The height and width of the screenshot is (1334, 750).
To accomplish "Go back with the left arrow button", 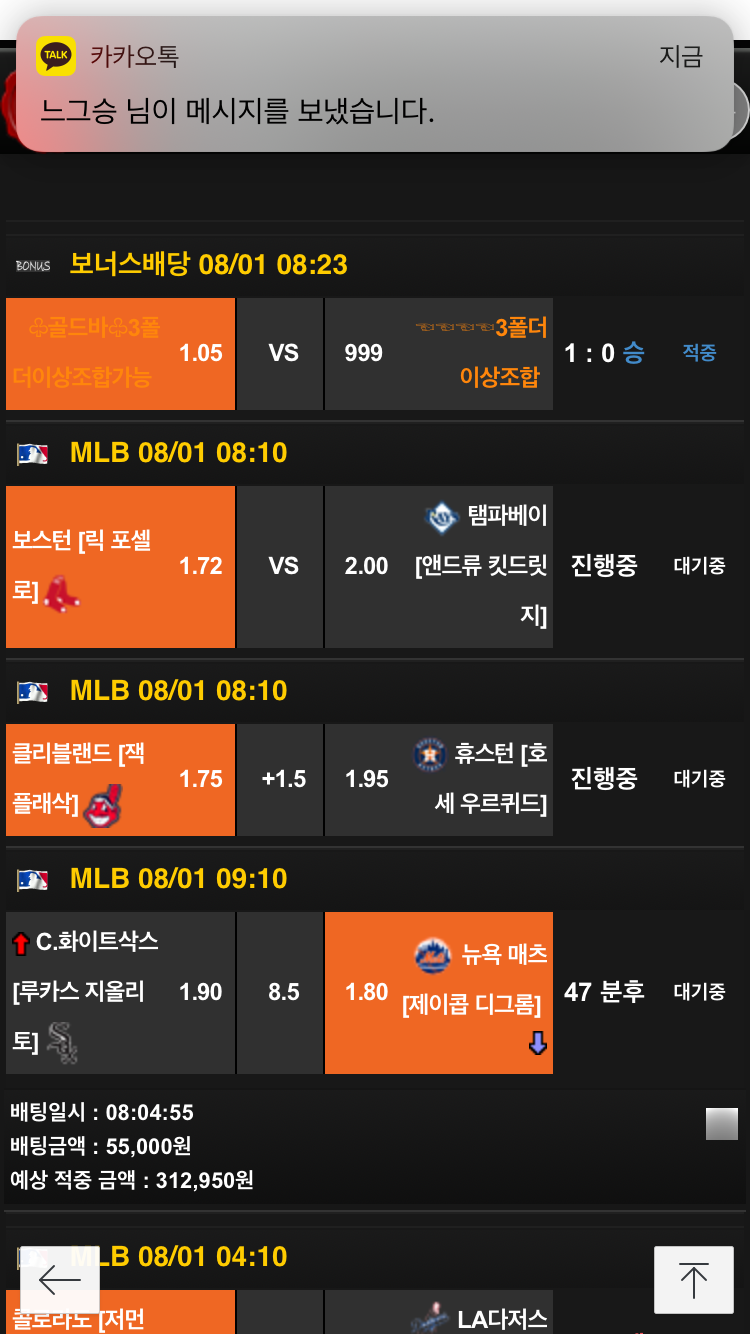I will (x=60, y=1279).
